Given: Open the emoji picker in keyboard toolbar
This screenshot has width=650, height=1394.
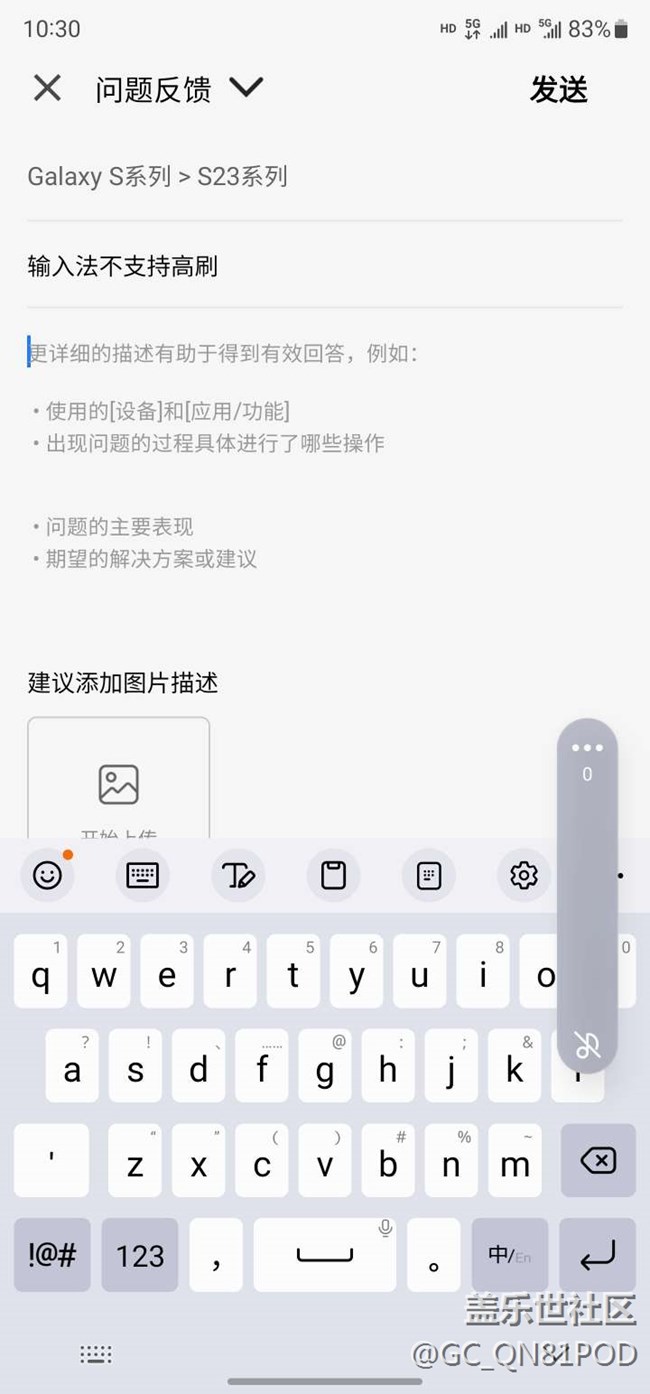Looking at the screenshot, I should [x=47, y=875].
